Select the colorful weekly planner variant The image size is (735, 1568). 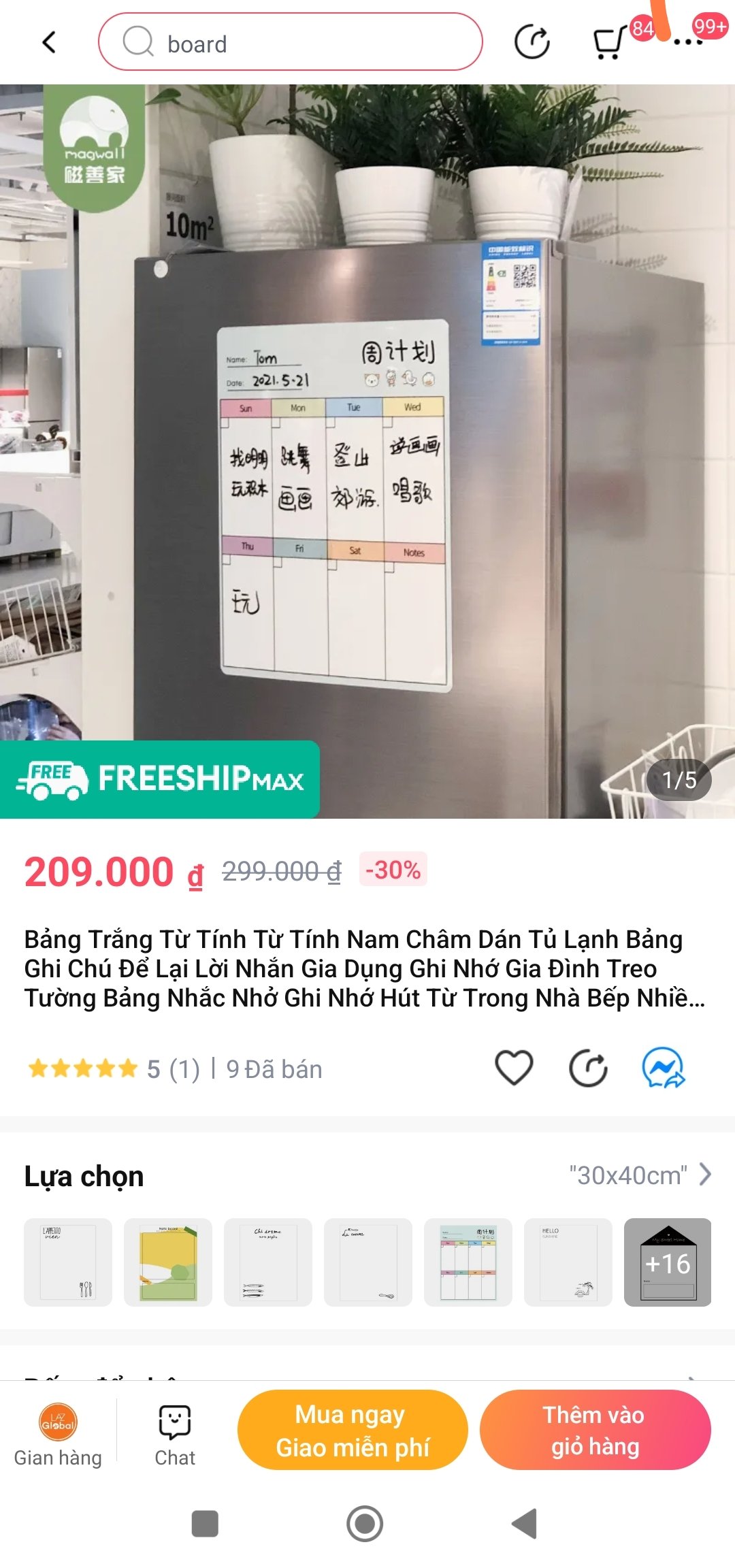(468, 1262)
